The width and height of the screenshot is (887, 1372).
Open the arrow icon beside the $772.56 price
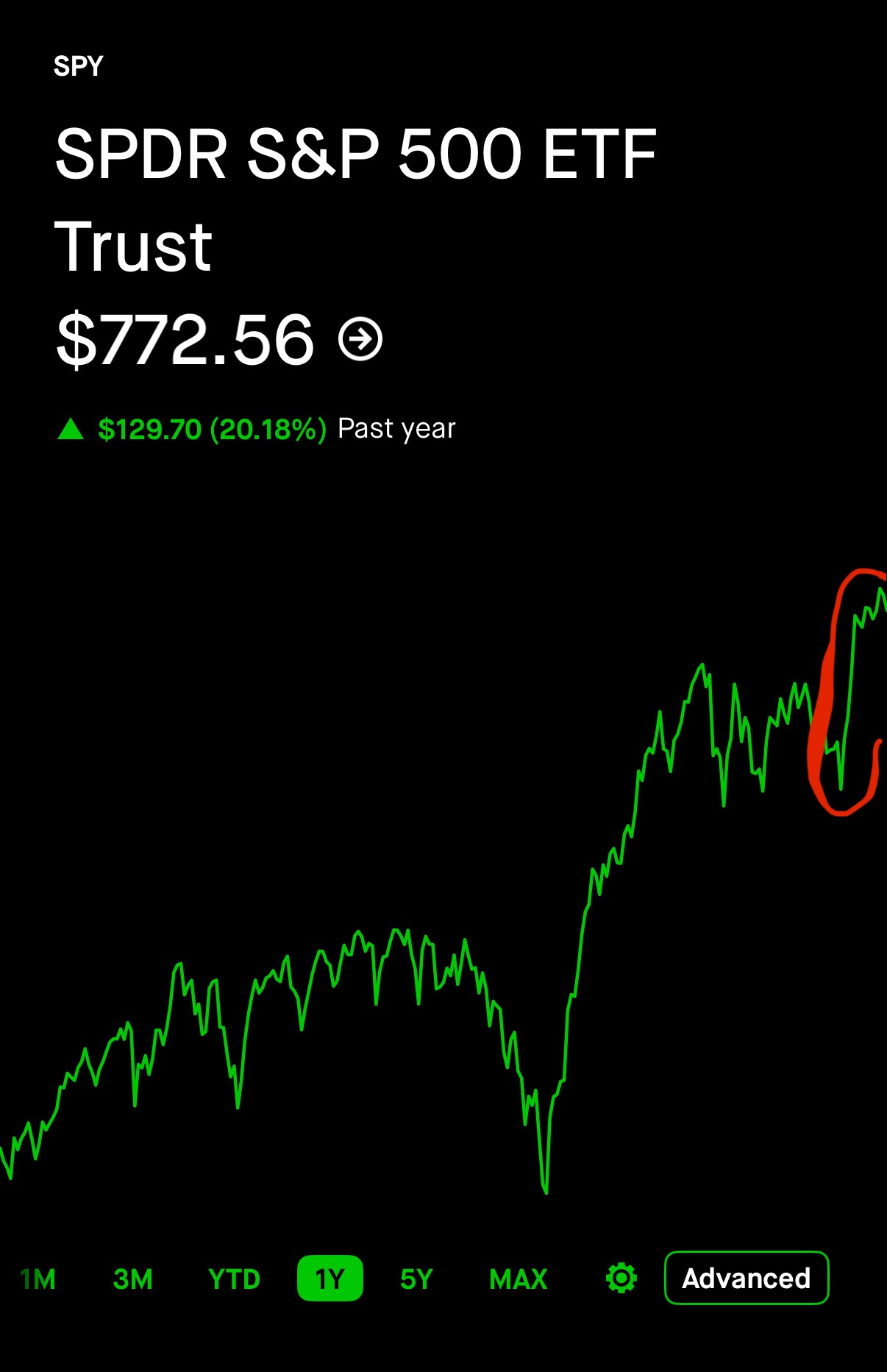point(360,339)
